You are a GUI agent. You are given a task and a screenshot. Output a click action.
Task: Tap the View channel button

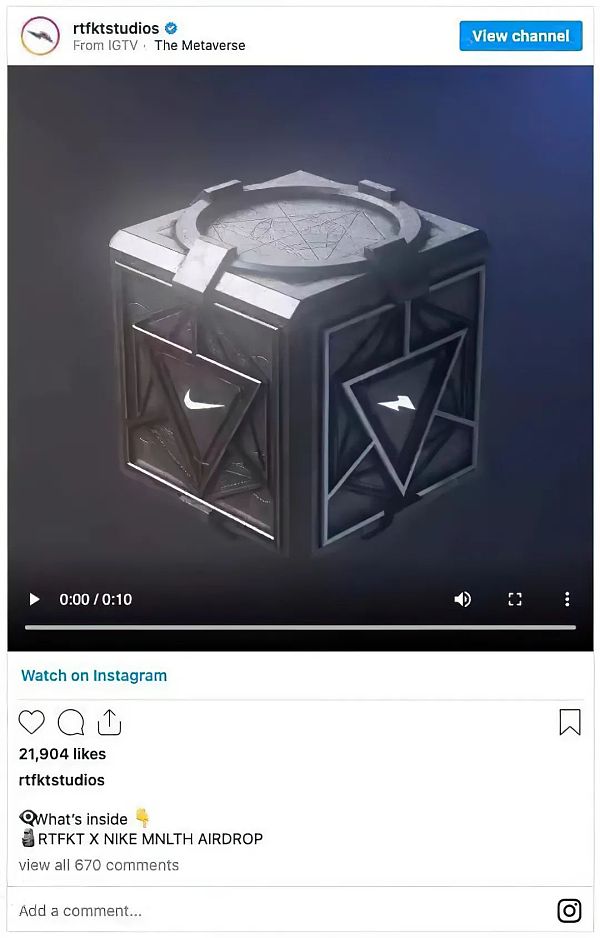(x=520, y=36)
